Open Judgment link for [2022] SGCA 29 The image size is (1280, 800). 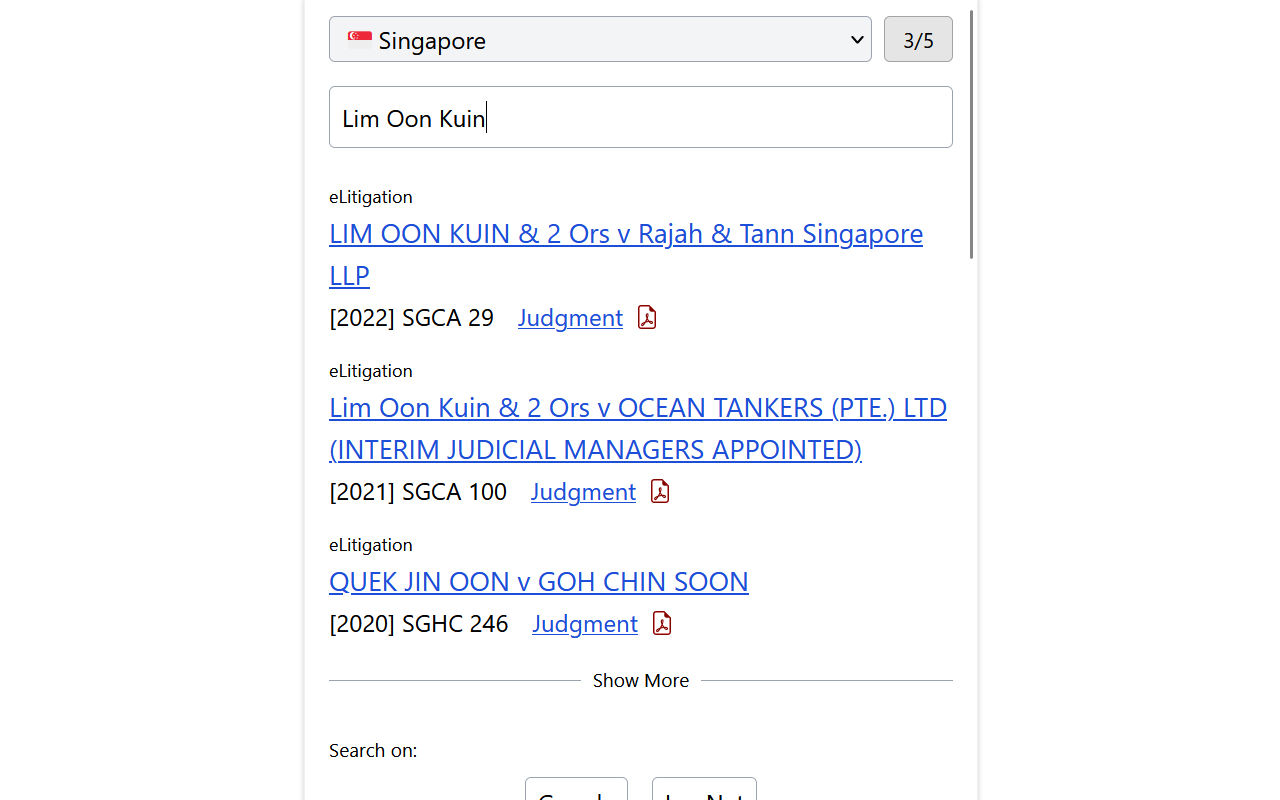(x=570, y=318)
